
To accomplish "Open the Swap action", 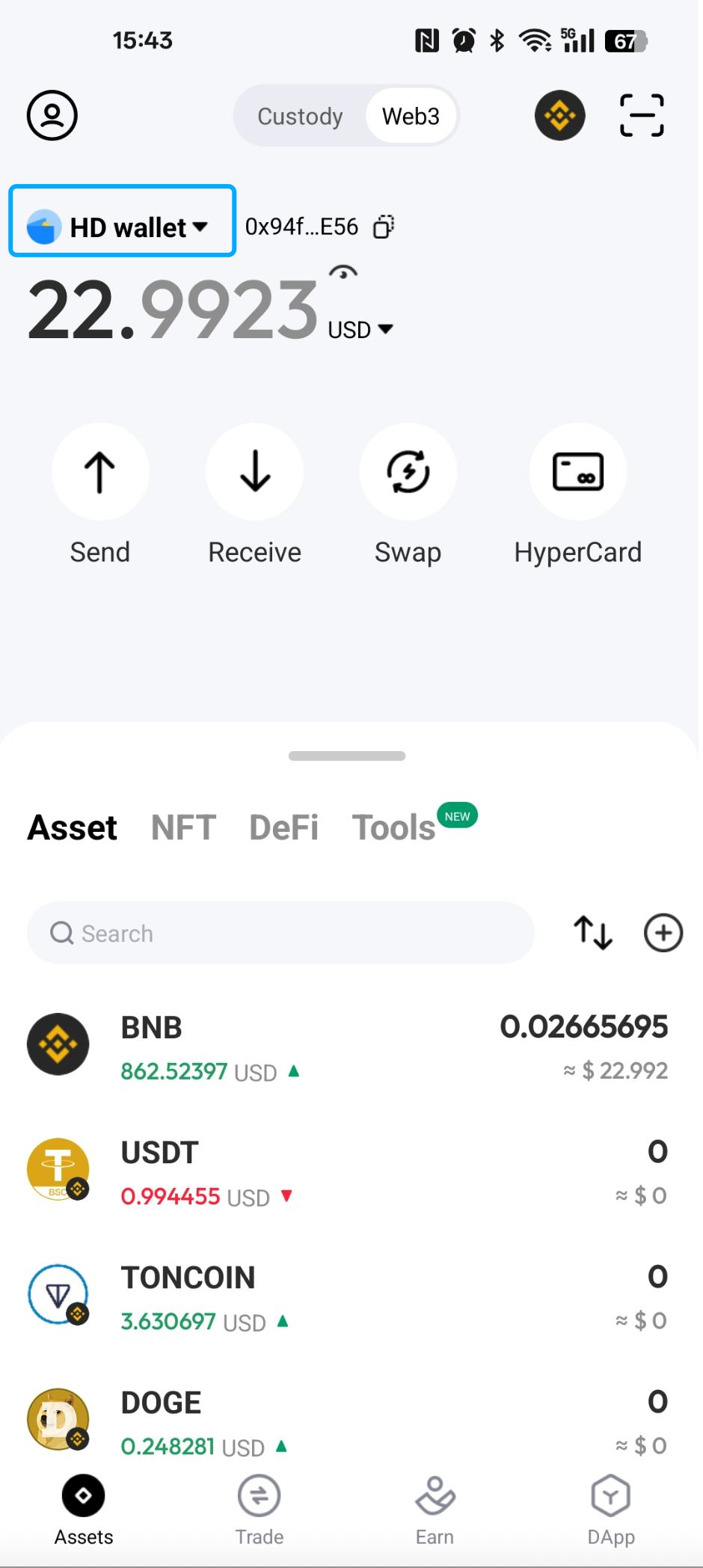I will pos(408,472).
